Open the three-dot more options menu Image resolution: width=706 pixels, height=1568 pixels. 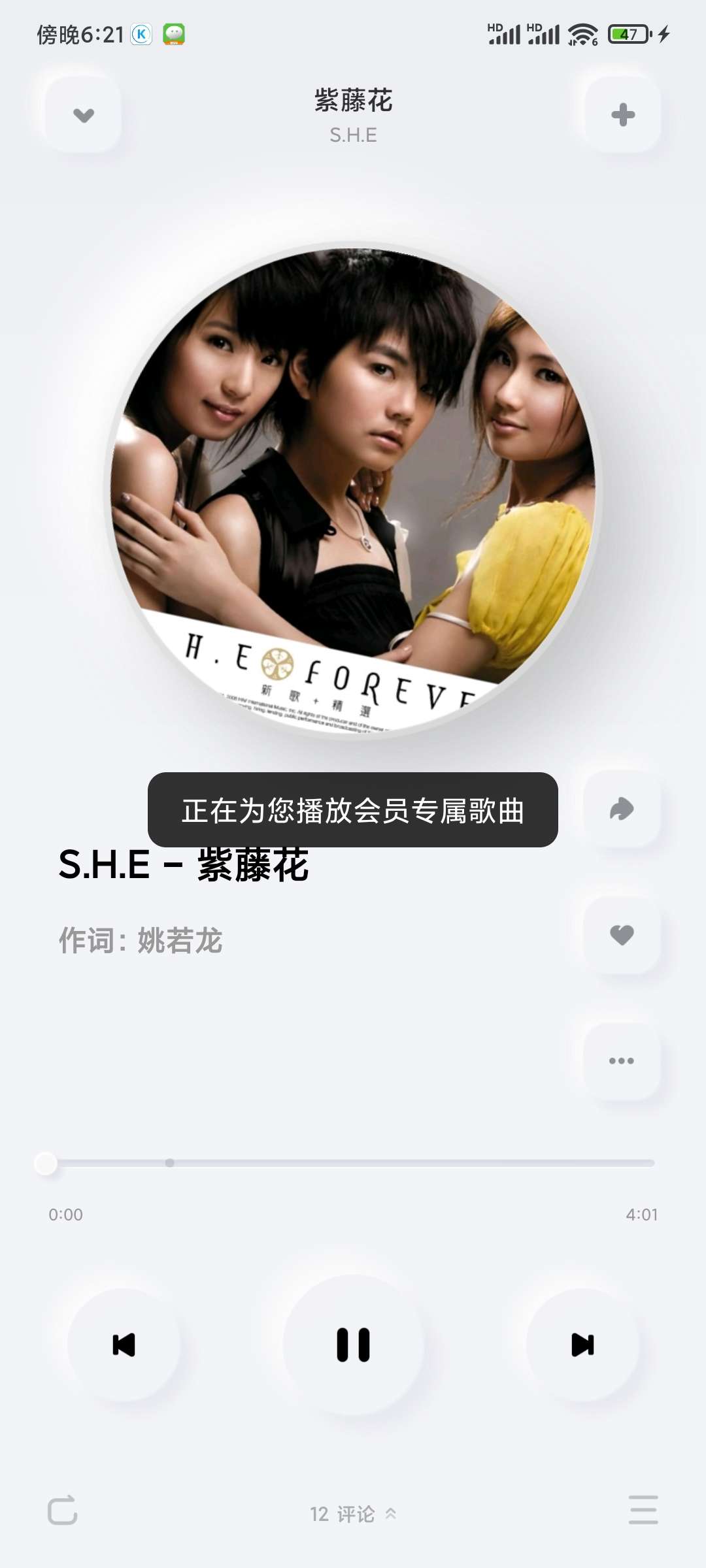[622, 1060]
